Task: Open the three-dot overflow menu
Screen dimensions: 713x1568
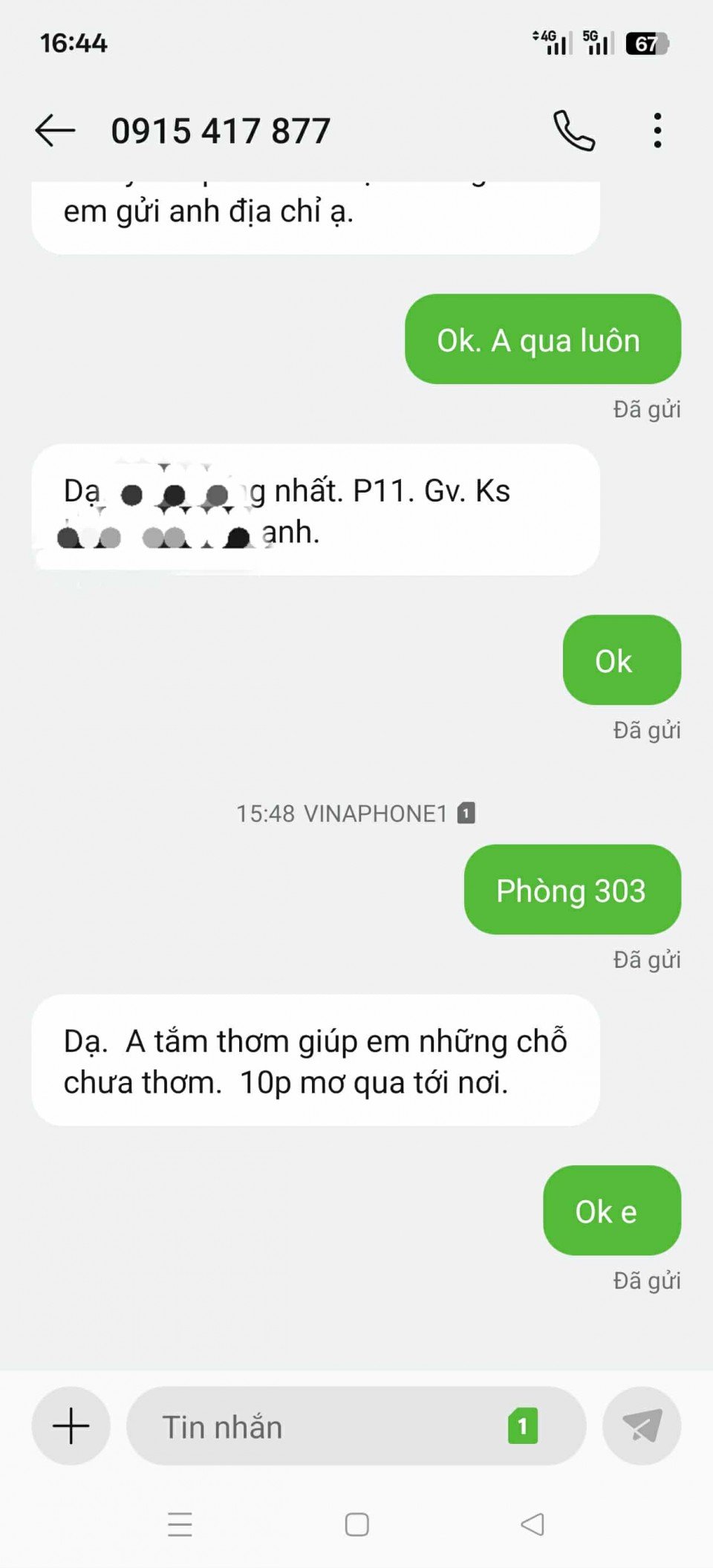Action: (x=657, y=131)
